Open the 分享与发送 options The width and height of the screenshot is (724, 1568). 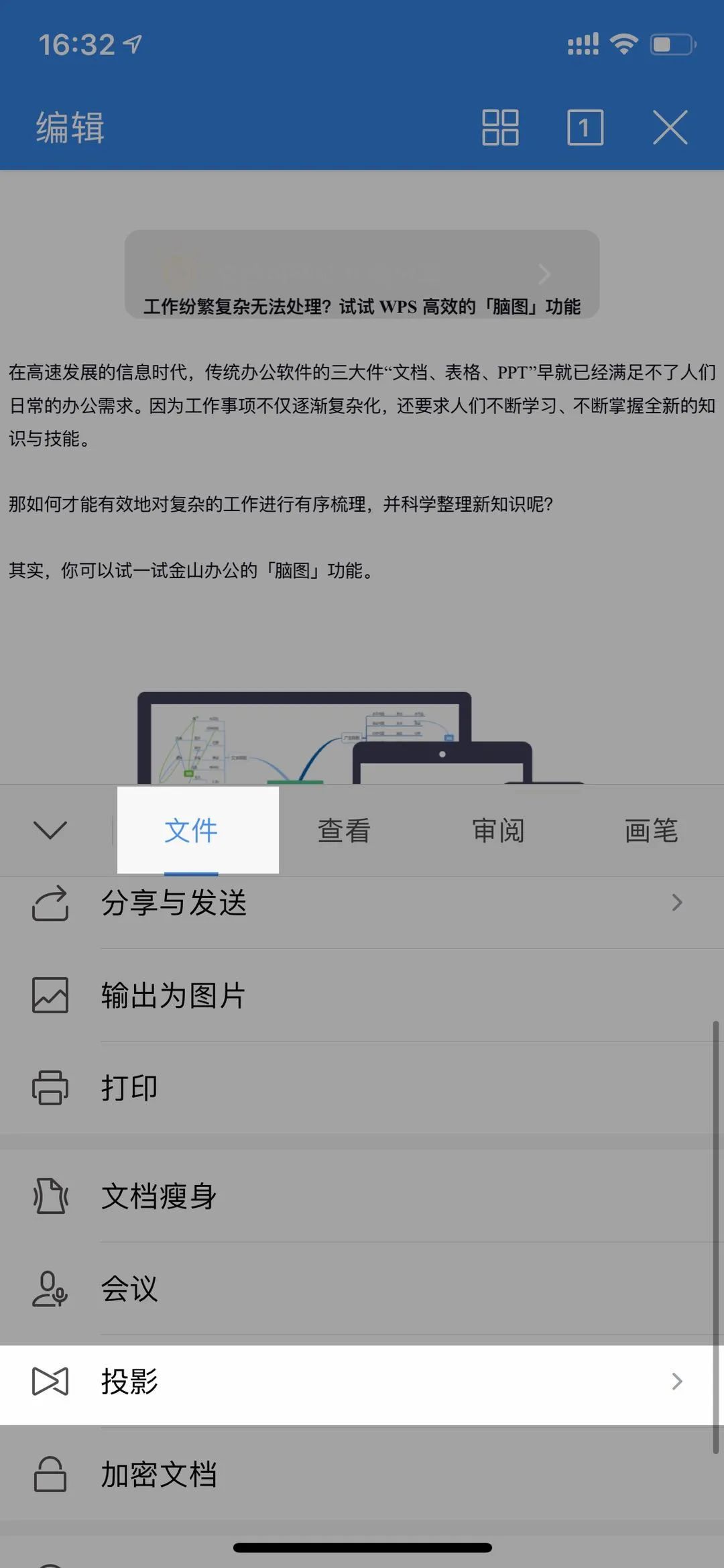(x=362, y=903)
